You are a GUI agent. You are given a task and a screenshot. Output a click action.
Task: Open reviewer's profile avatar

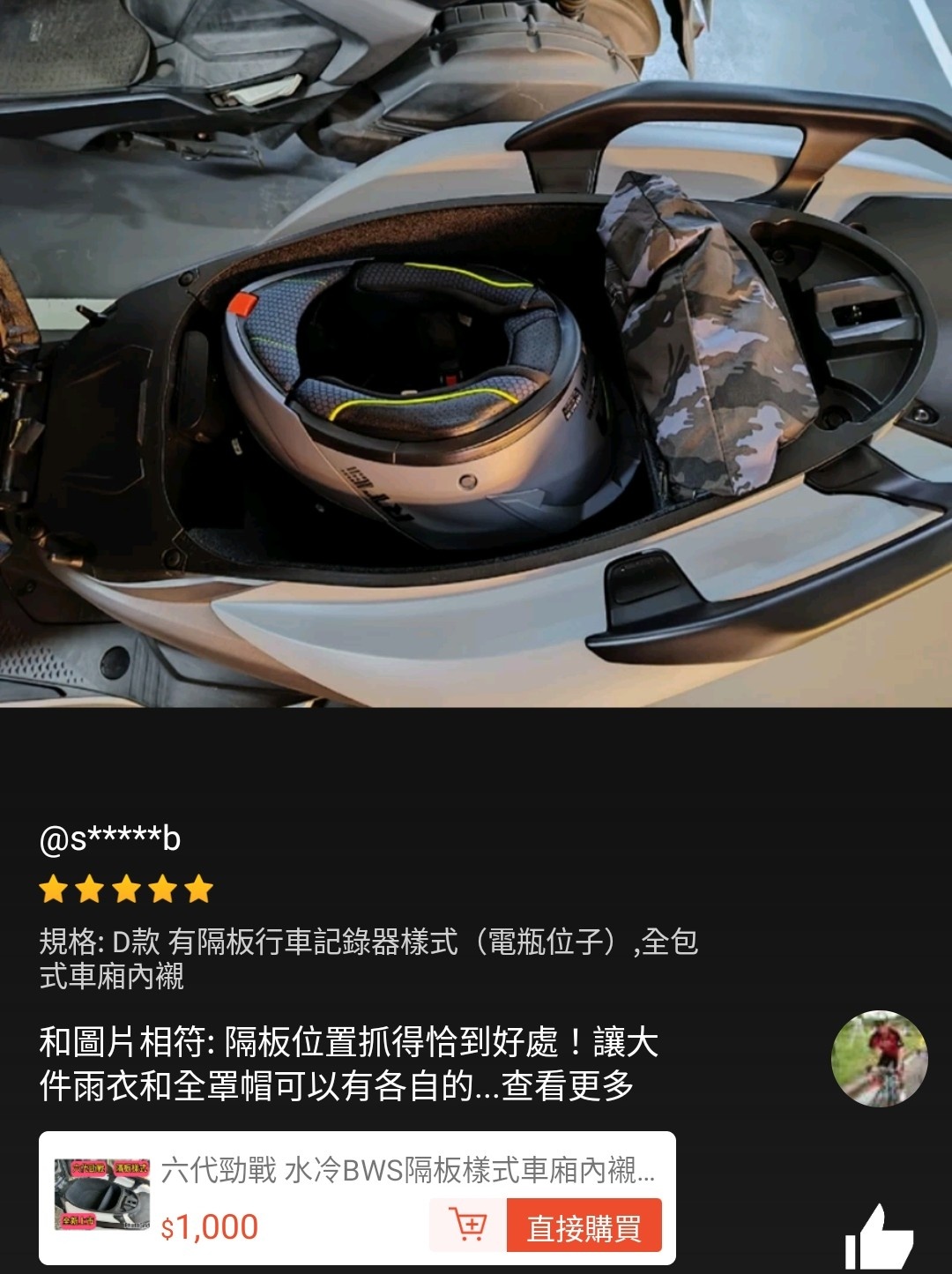[879, 1058]
